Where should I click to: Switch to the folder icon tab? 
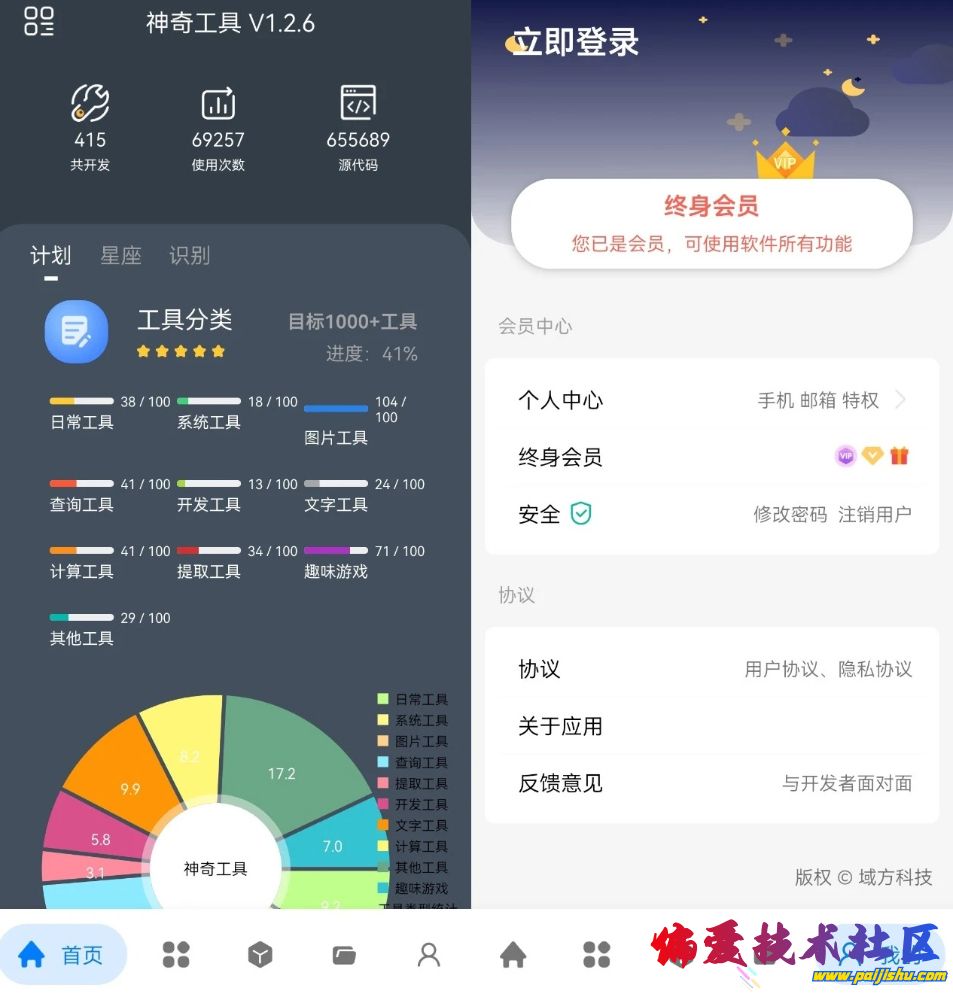(344, 955)
